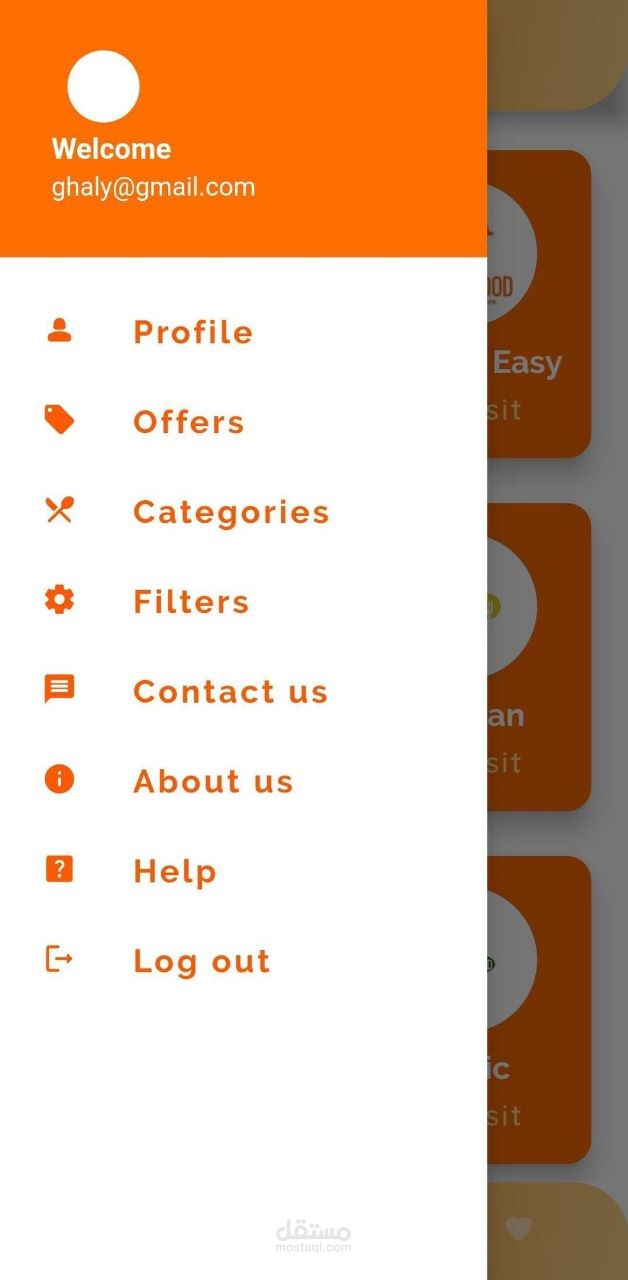Open Categories from the drawer
This screenshot has height=1280, width=628.
click(230, 512)
